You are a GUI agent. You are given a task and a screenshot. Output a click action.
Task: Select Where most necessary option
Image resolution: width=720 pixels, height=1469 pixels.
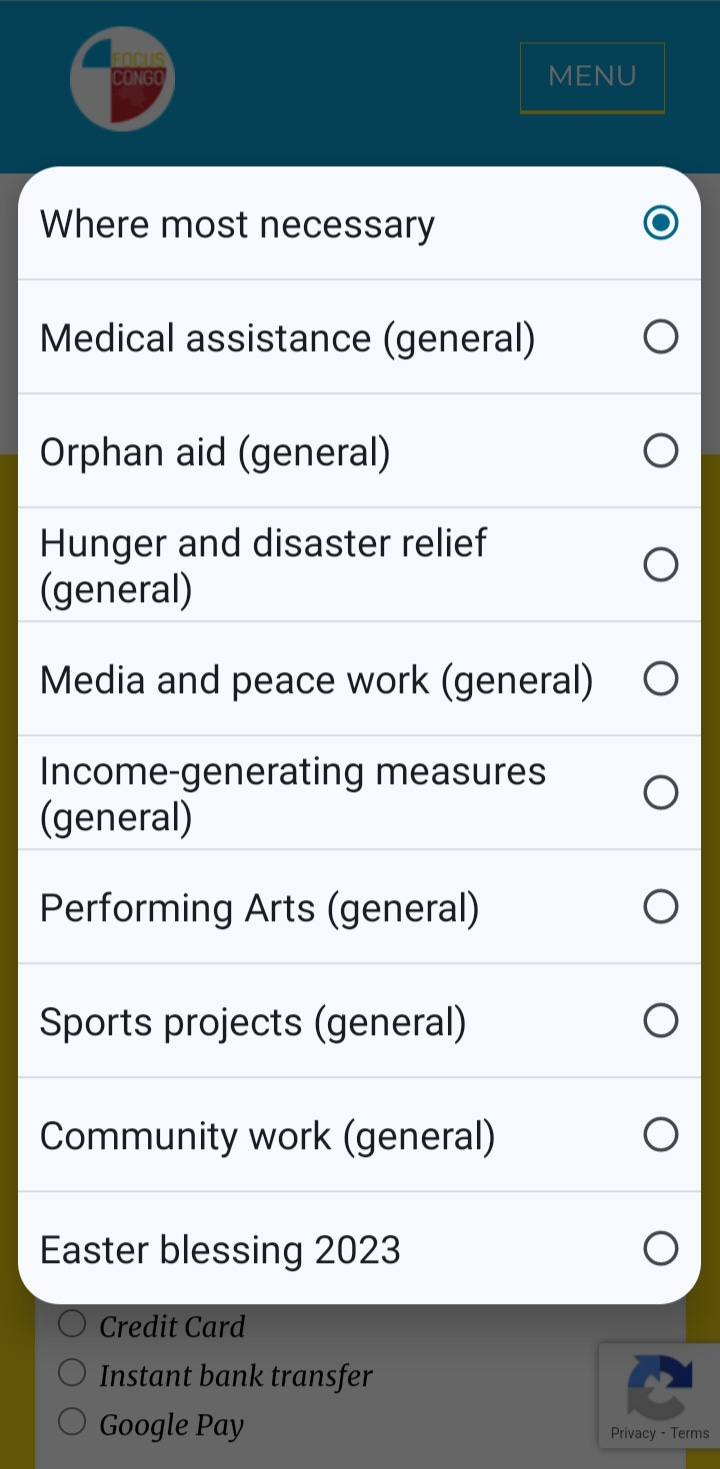pos(359,223)
